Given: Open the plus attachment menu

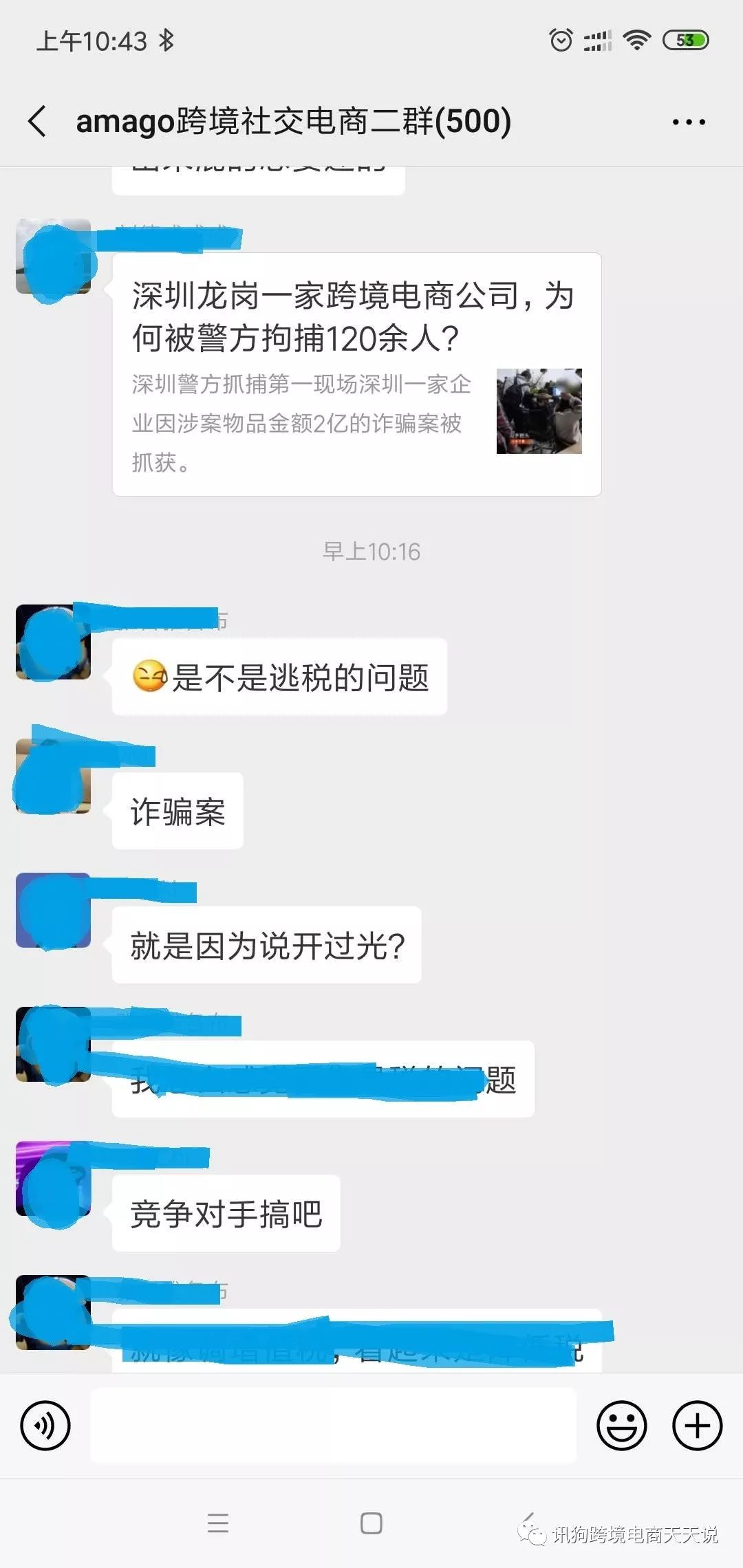Looking at the screenshot, I should pos(697,1426).
